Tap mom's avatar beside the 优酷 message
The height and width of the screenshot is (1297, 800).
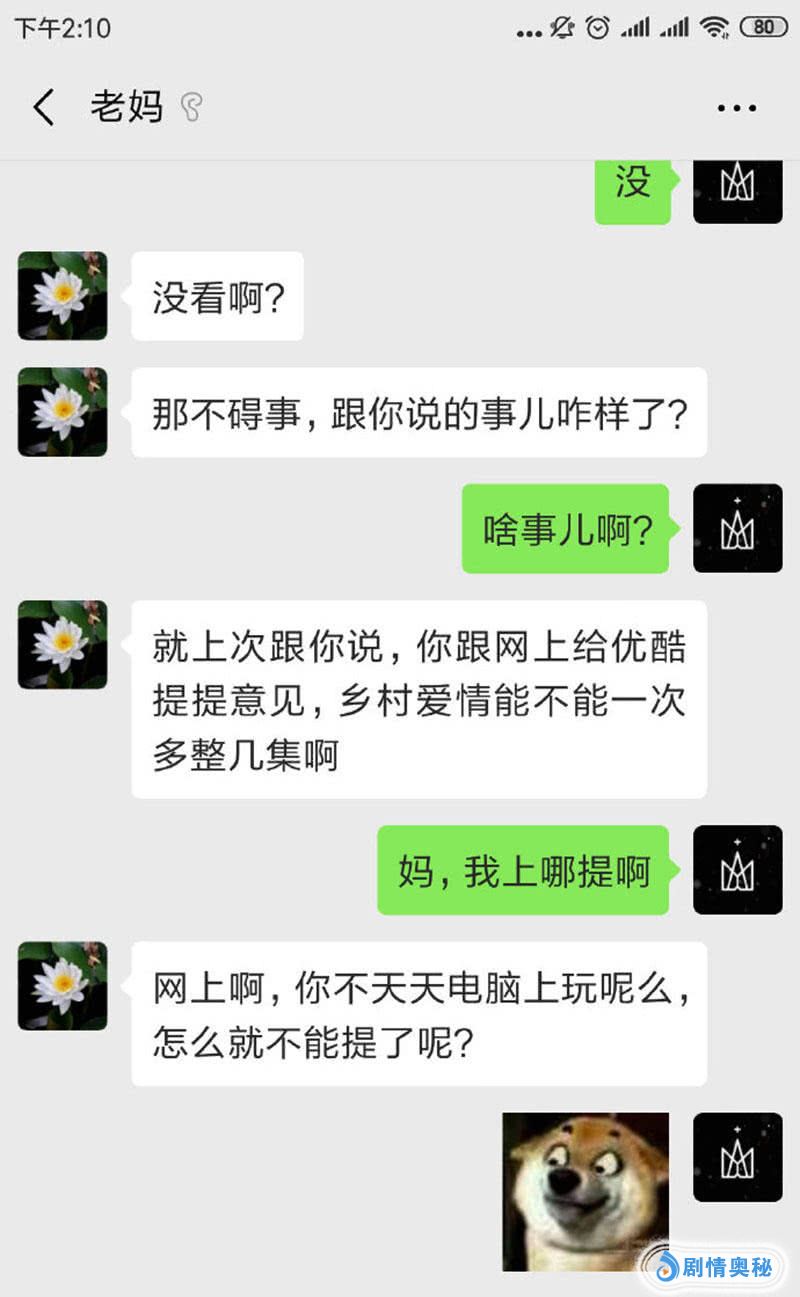(62, 645)
